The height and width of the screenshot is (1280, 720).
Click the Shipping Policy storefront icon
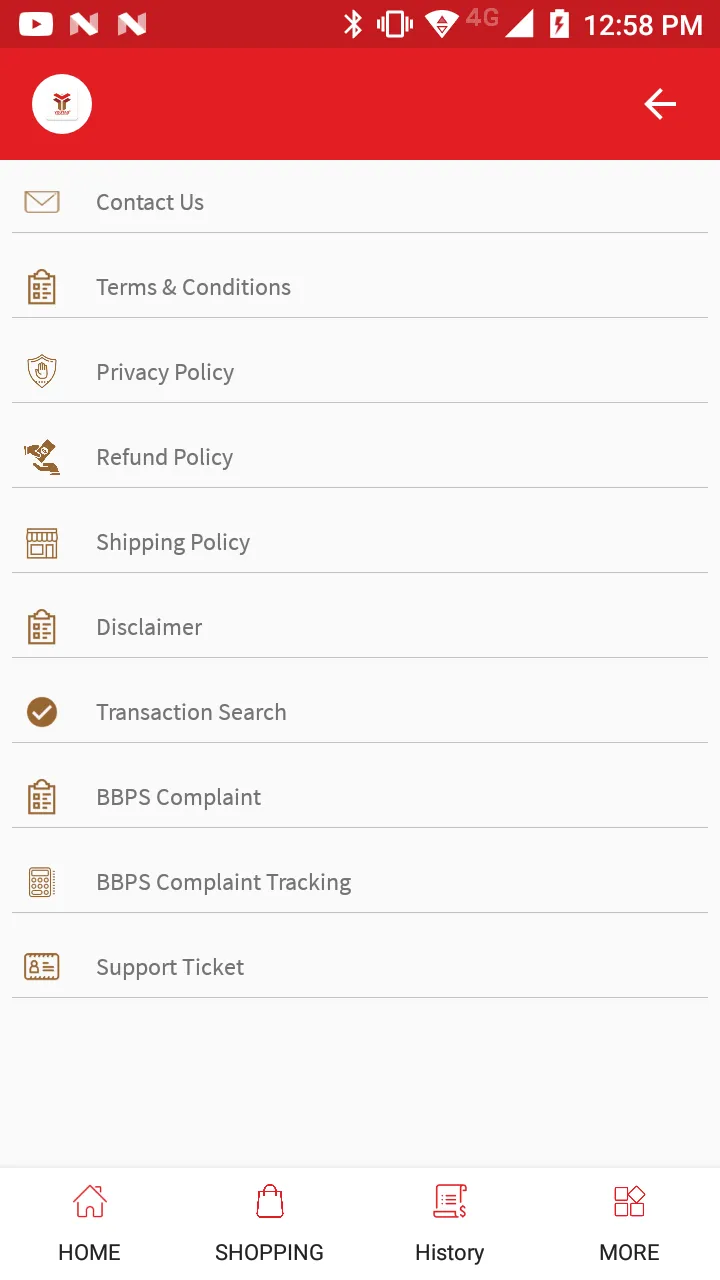tap(42, 542)
